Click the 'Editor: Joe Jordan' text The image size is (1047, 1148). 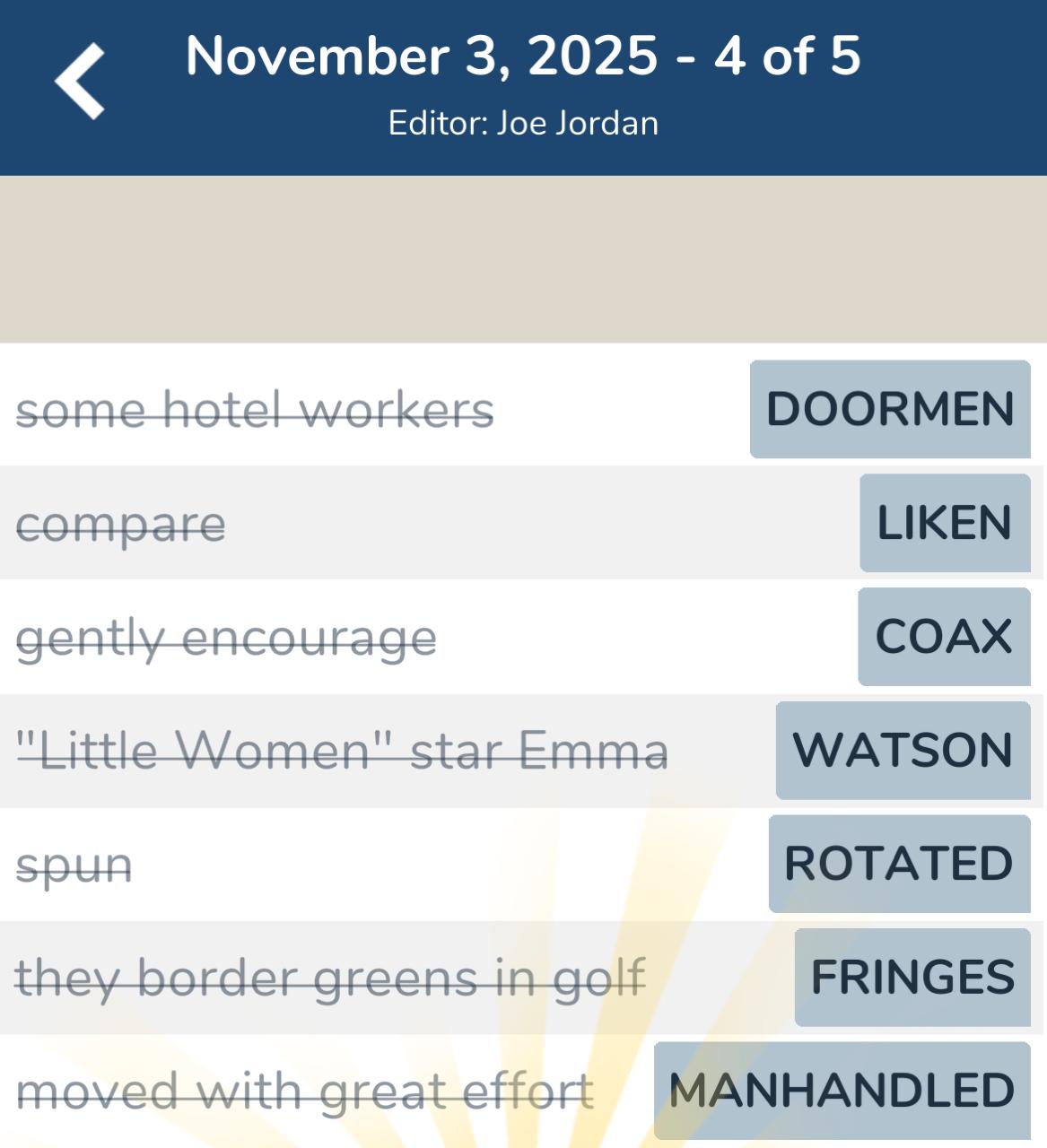point(523,123)
